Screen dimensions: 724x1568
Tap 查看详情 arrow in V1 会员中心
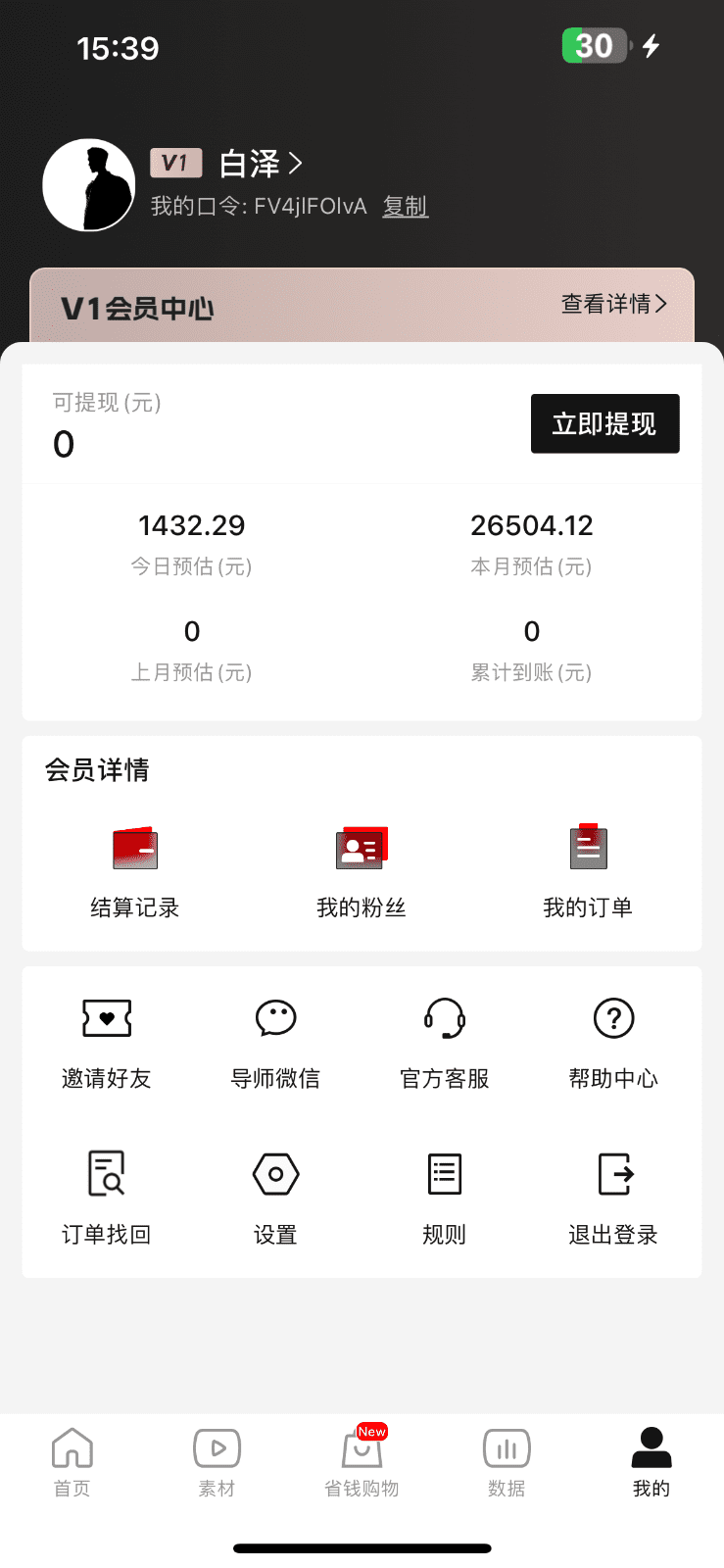[x=612, y=305]
